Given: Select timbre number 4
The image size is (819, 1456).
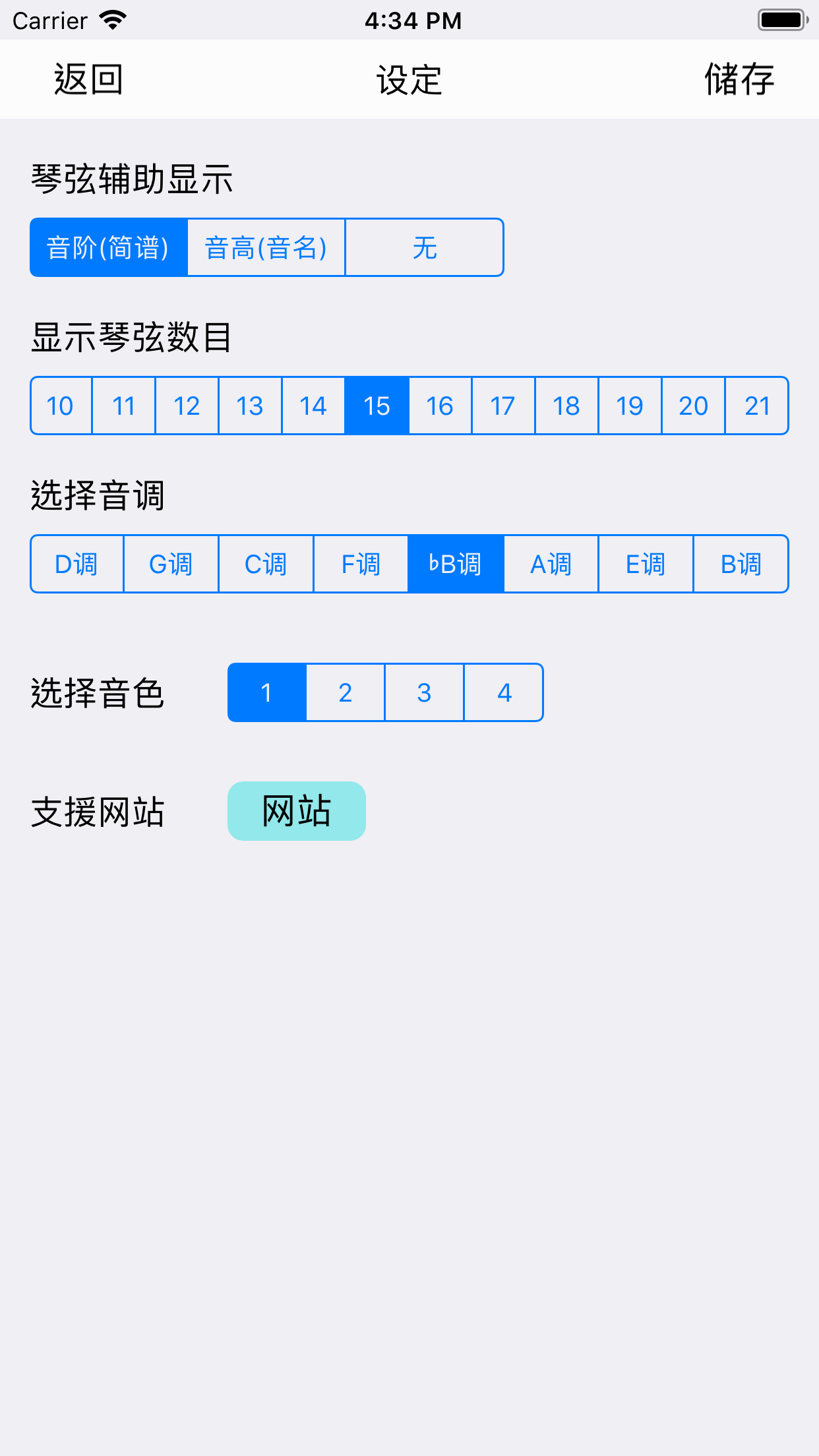Looking at the screenshot, I should point(503,692).
